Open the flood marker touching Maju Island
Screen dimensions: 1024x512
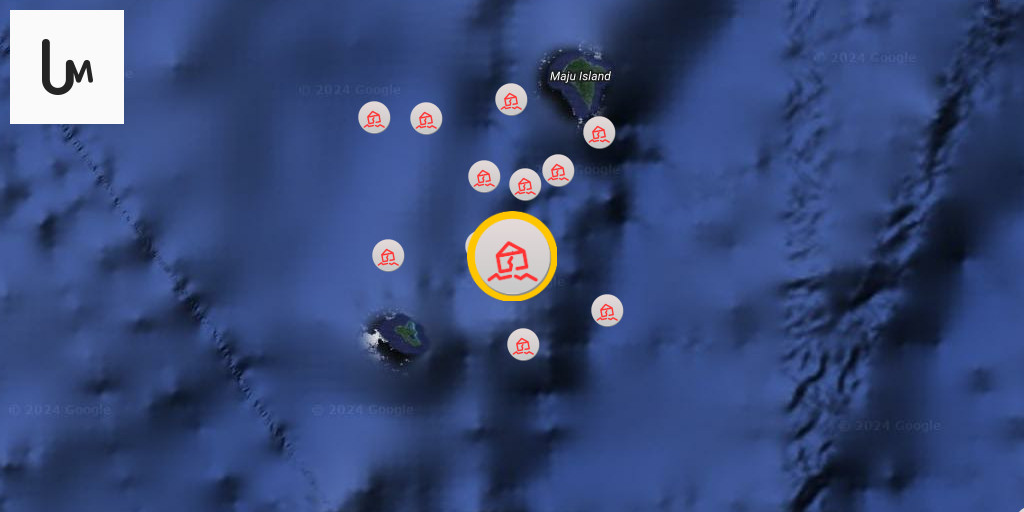[x=599, y=133]
